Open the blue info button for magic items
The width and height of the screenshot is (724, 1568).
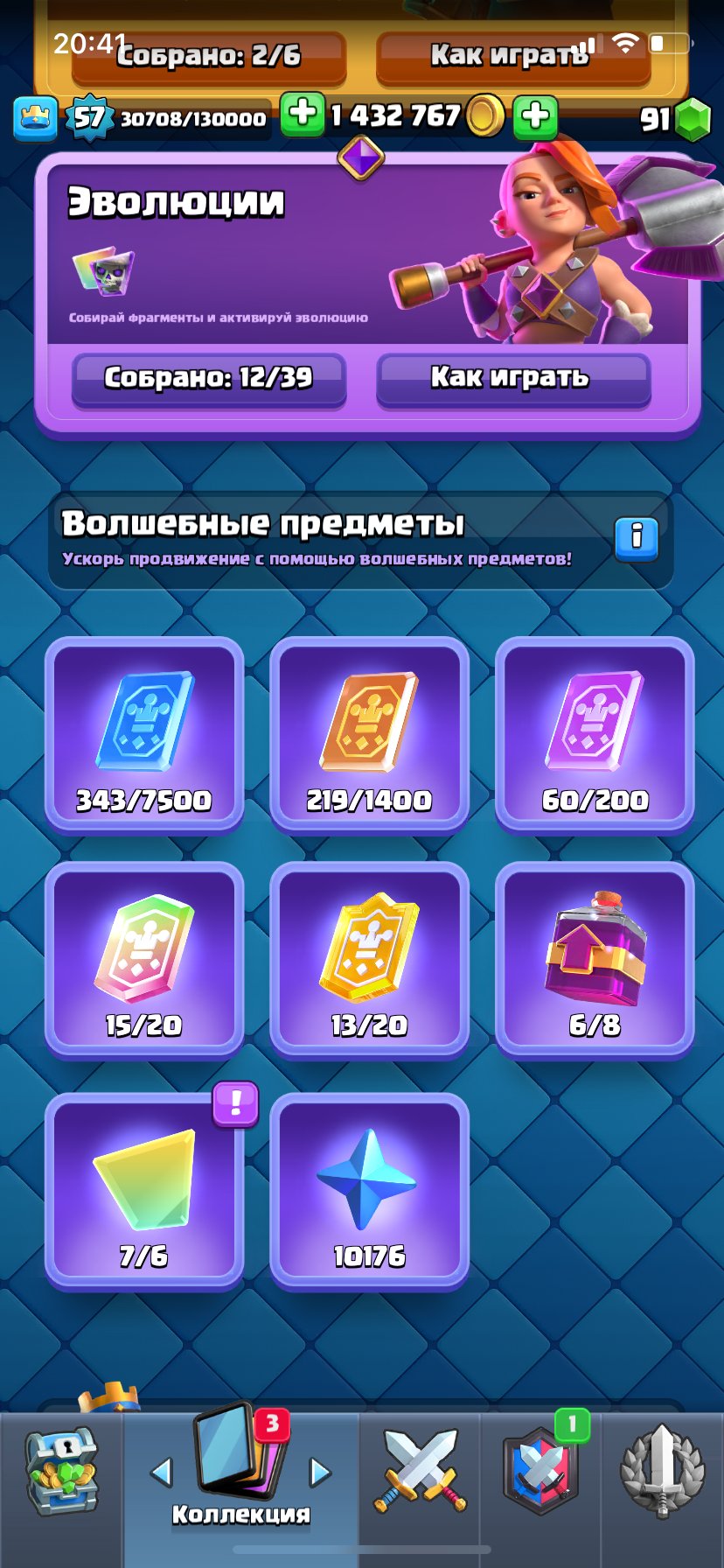pyautogui.click(x=636, y=538)
